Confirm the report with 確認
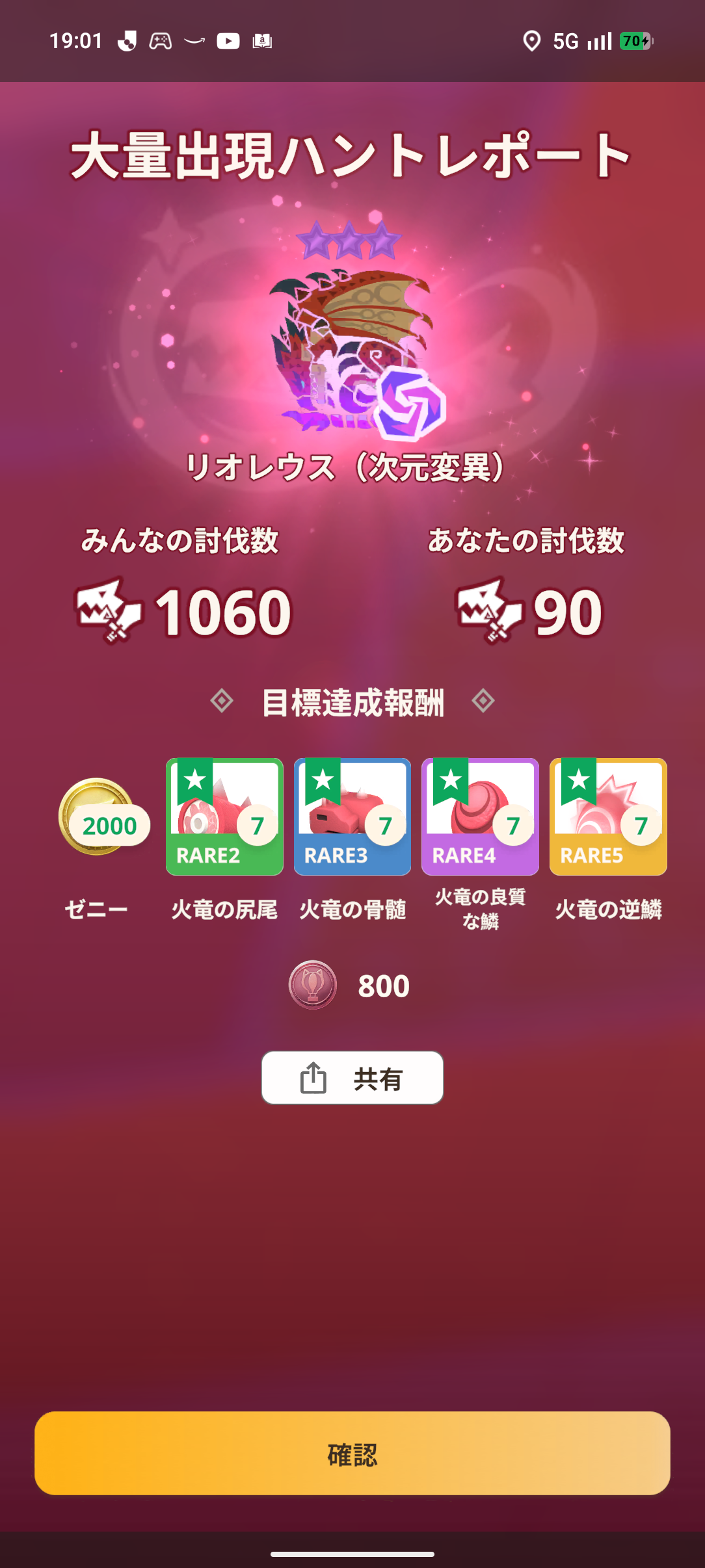705x1568 pixels. point(352,1454)
